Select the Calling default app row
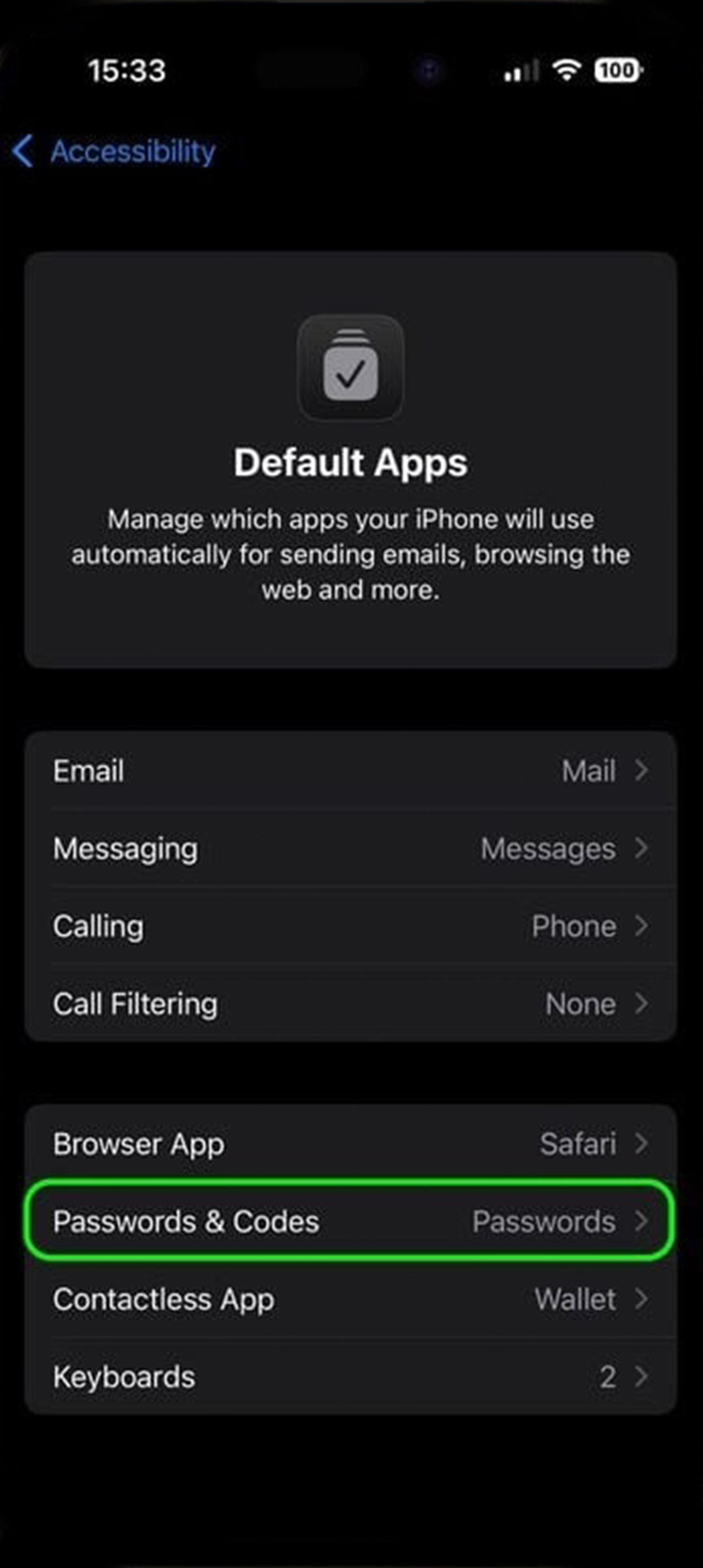This screenshot has height=1568, width=703. pos(350,926)
